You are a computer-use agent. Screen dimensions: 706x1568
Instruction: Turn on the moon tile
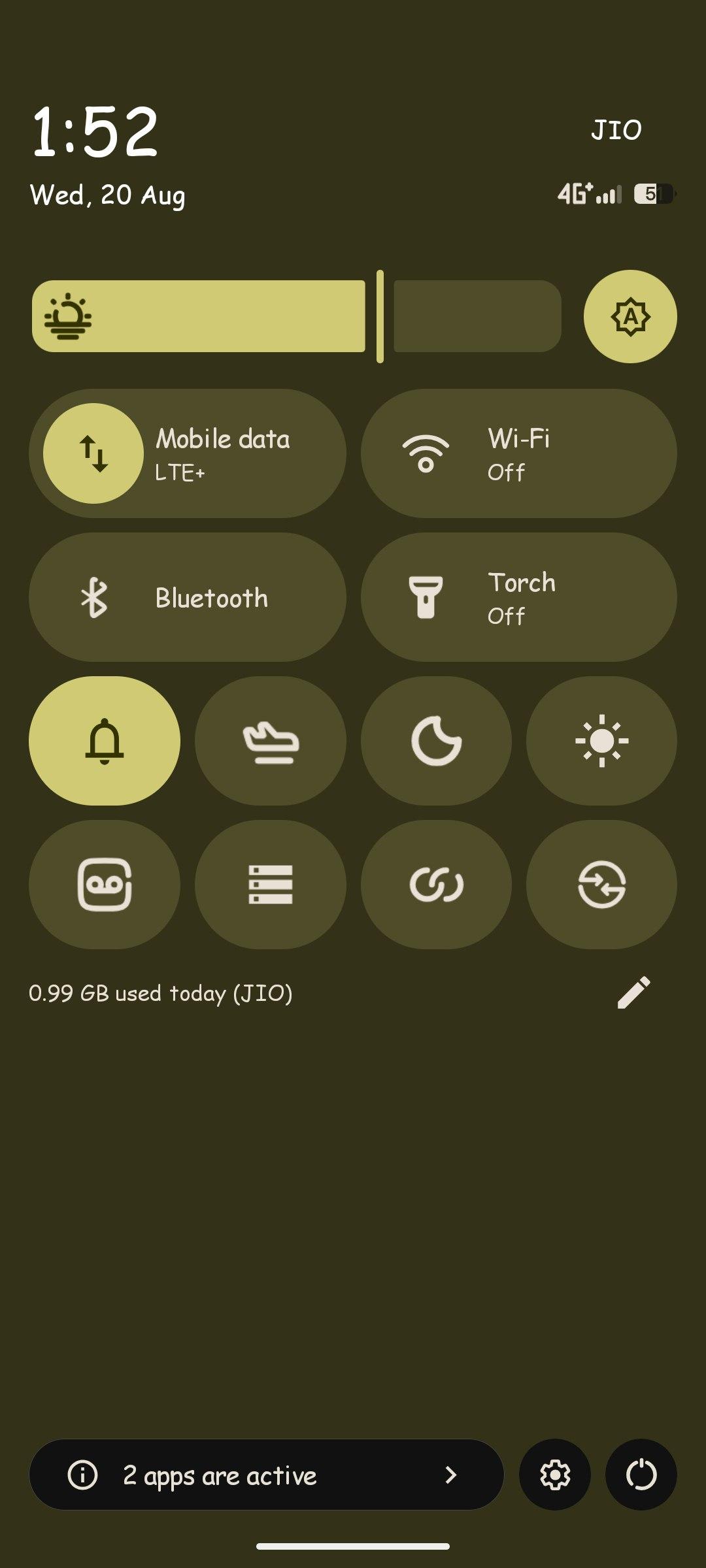click(436, 741)
